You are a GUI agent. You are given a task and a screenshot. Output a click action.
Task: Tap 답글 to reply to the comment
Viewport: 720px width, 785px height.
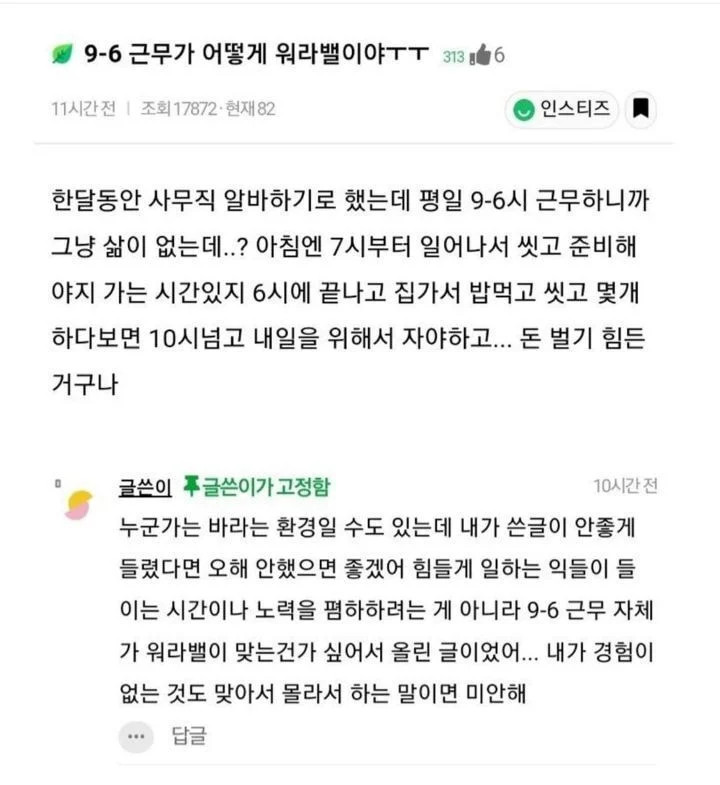click(187, 737)
